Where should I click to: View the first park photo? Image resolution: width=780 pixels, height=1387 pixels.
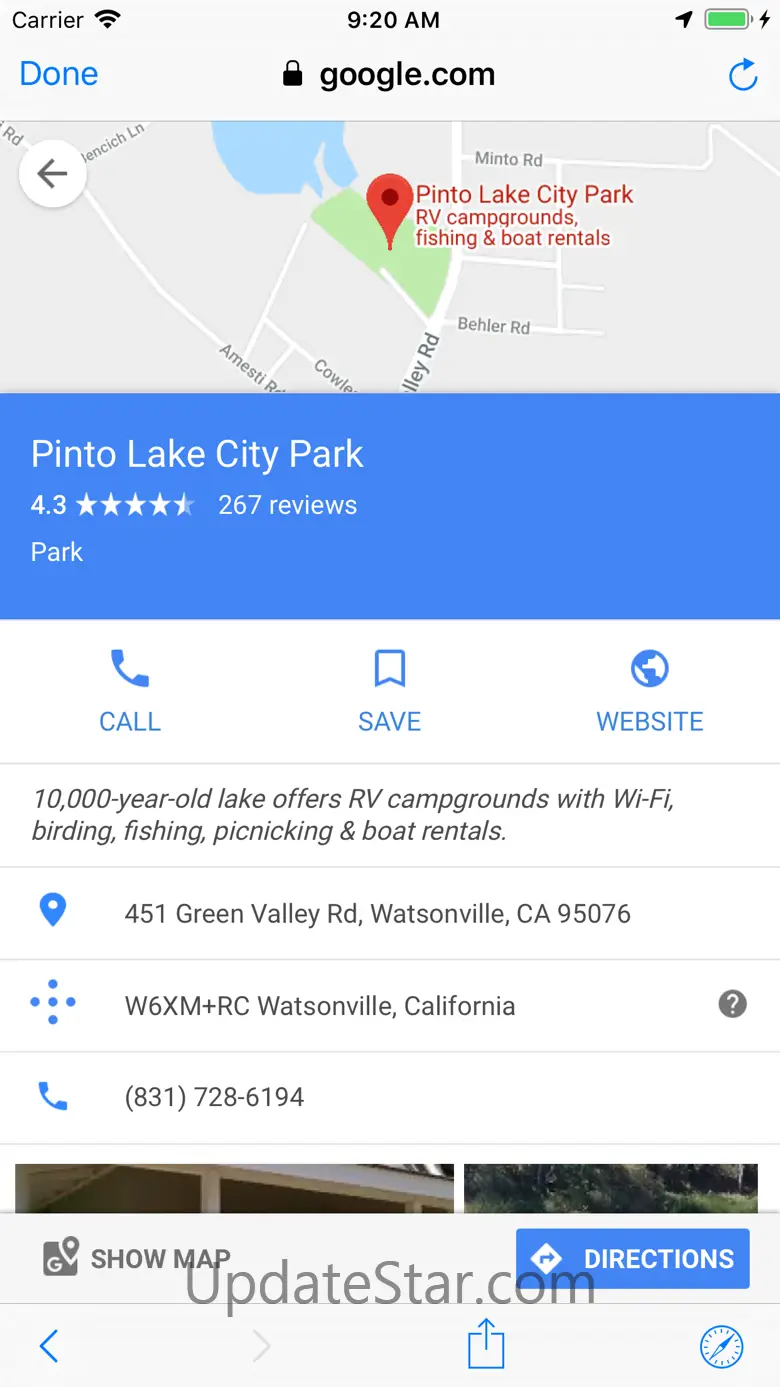point(234,1188)
